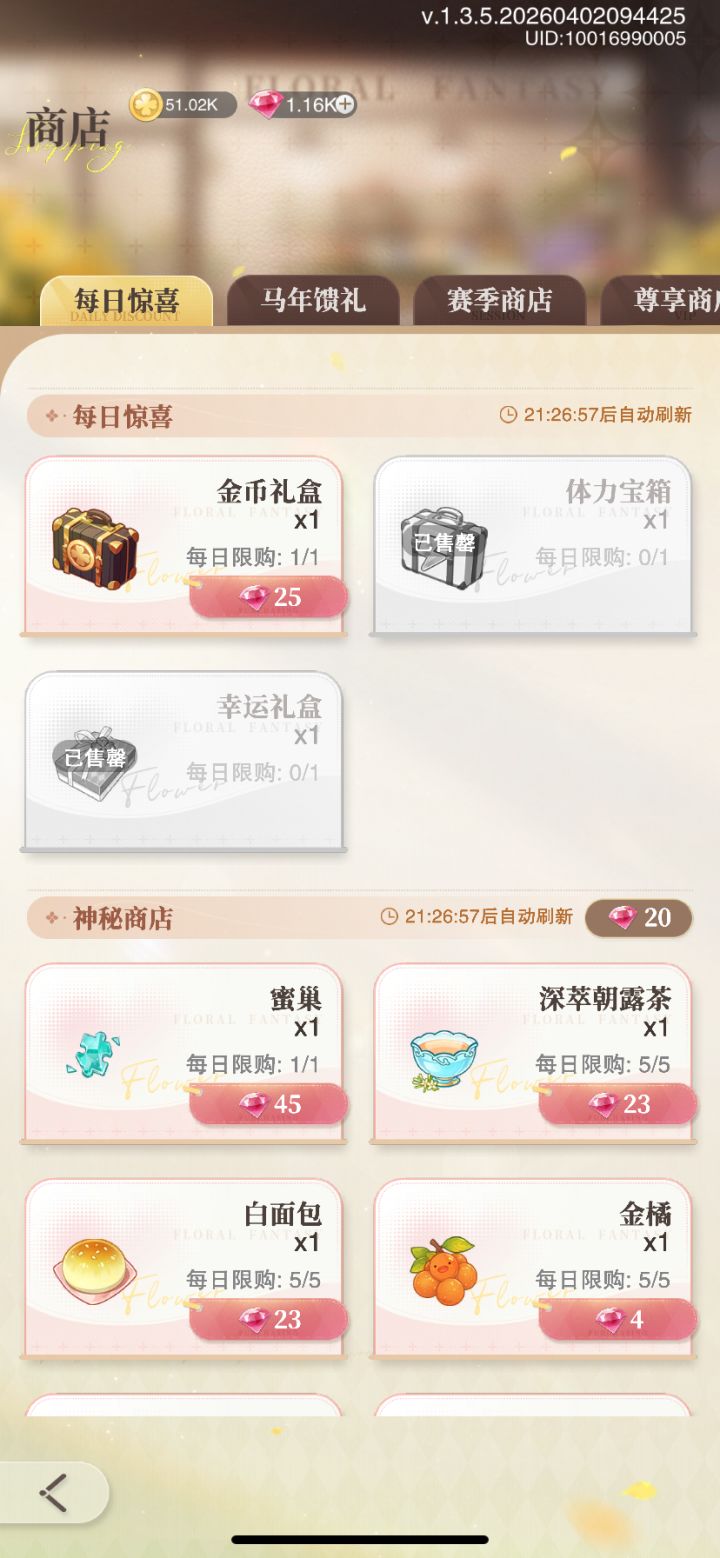The width and height of the screenshot is (720, 1558).
Task: Click the 白面包 bread item icon
Action: (95, 1270)
